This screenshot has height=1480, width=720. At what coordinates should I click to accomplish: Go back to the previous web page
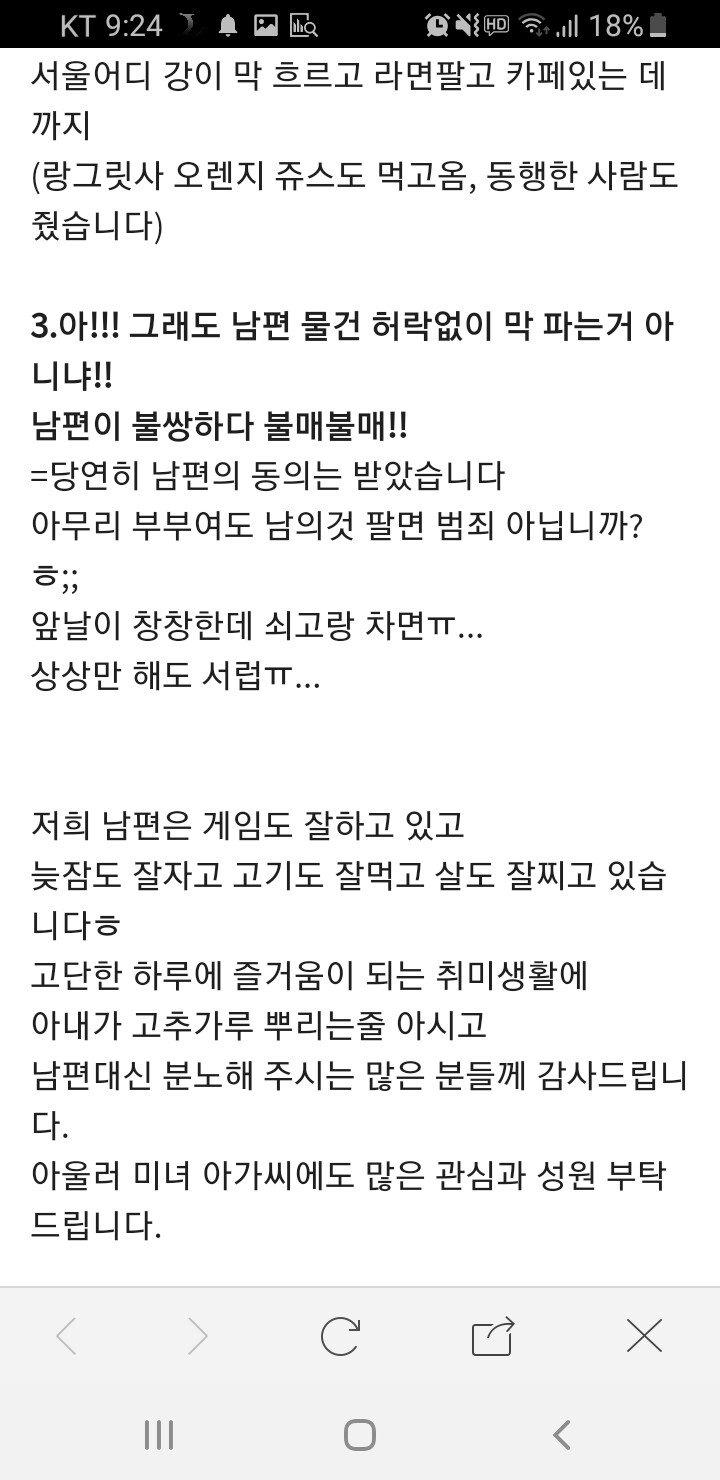click(x=67, y=1336)
